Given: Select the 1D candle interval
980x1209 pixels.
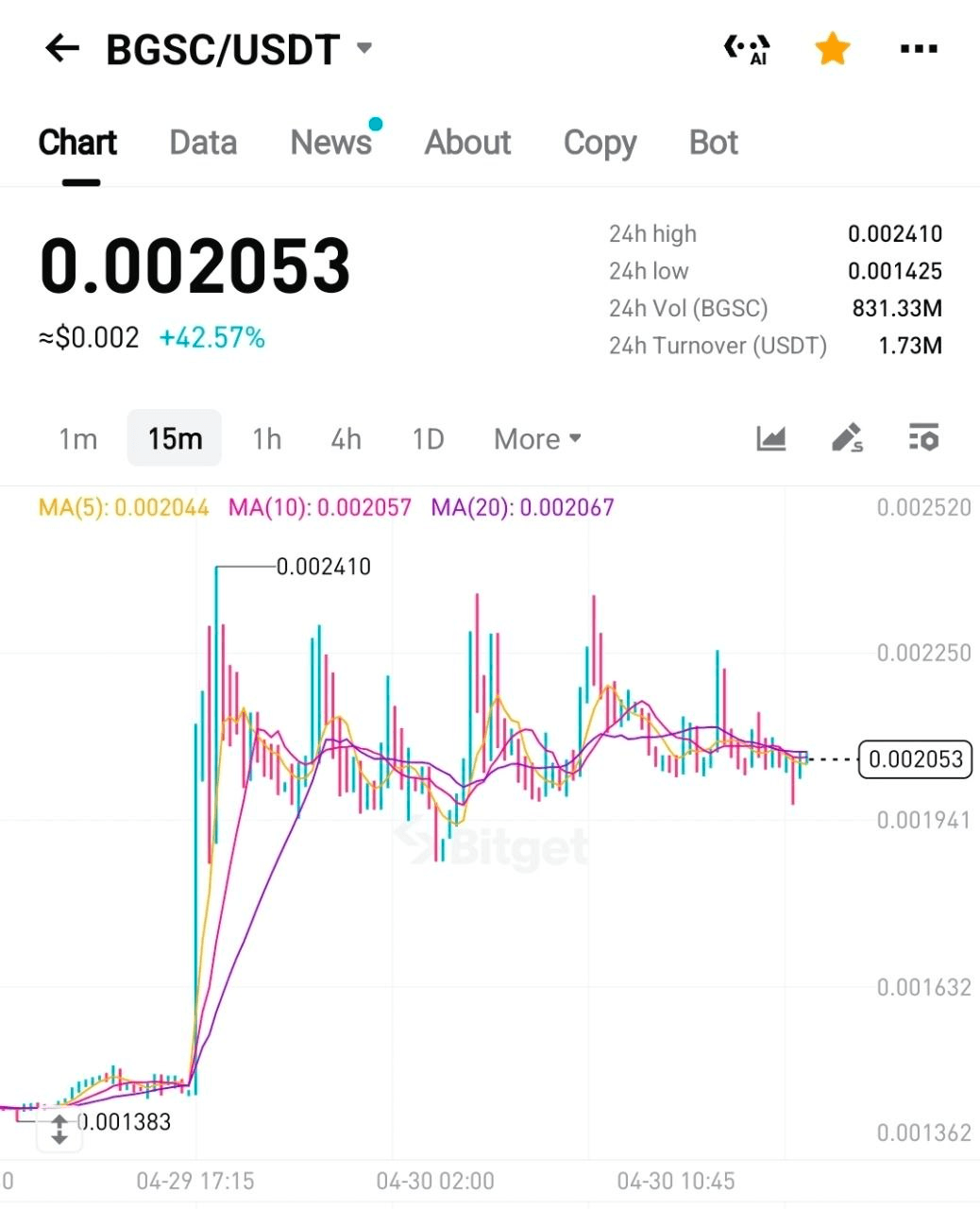Looking at the screenshot, I should click(427, 437).
